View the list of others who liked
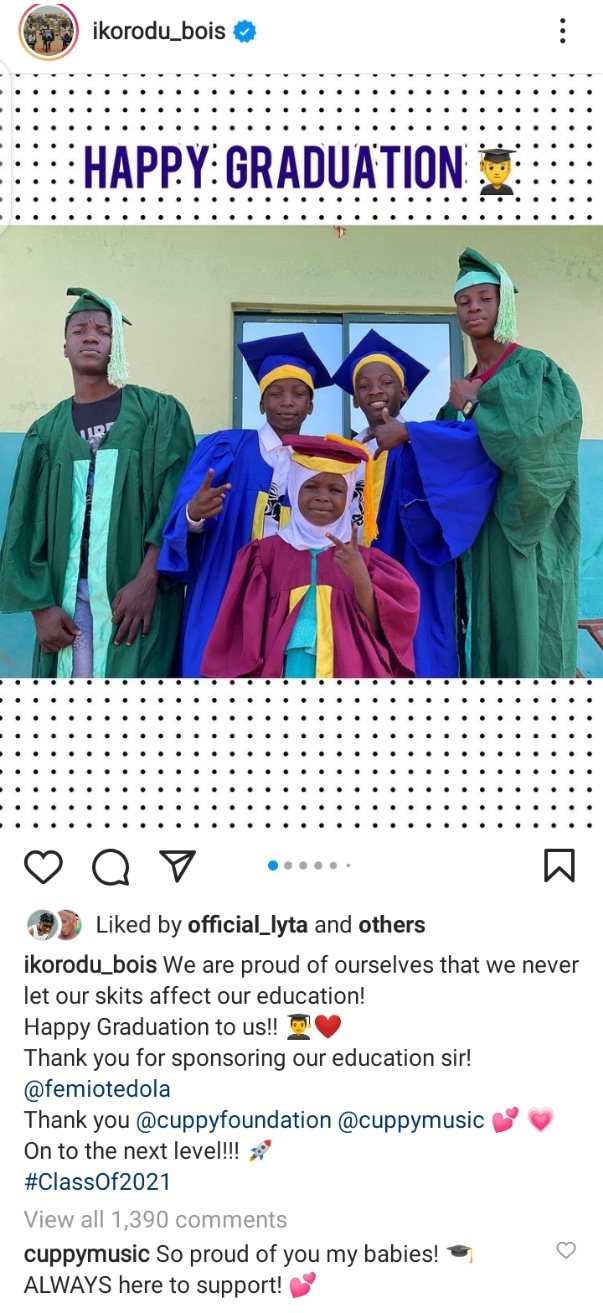Screen dimensions: 603x1313 (x=391, y=925)
